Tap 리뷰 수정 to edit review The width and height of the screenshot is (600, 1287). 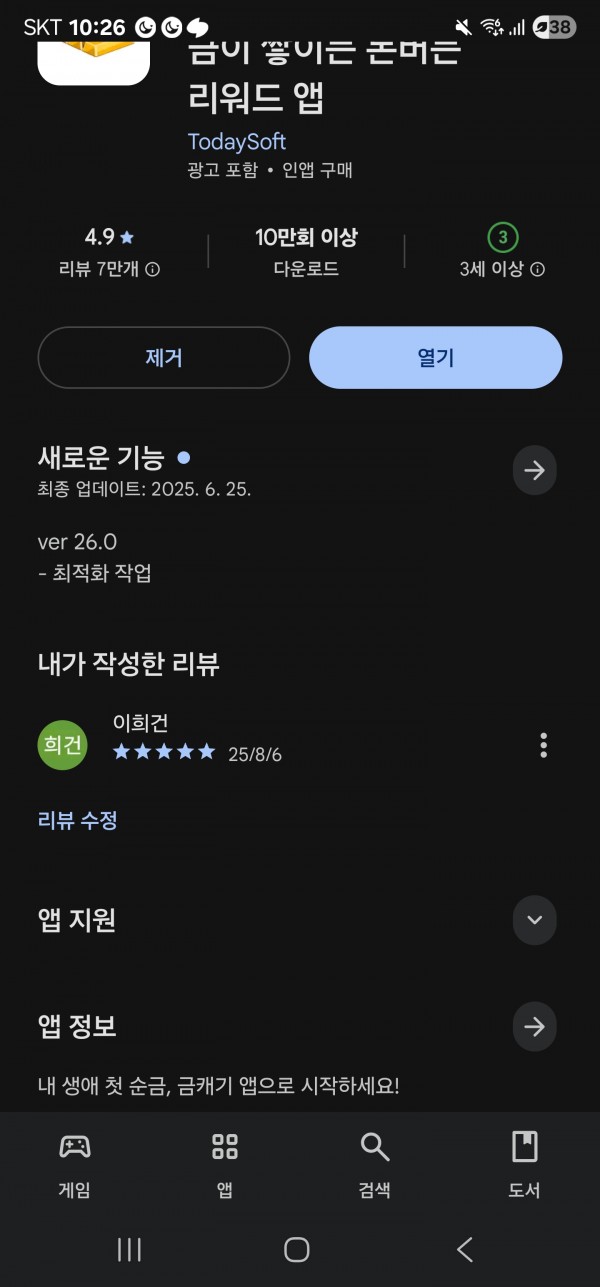coord(78,820)
